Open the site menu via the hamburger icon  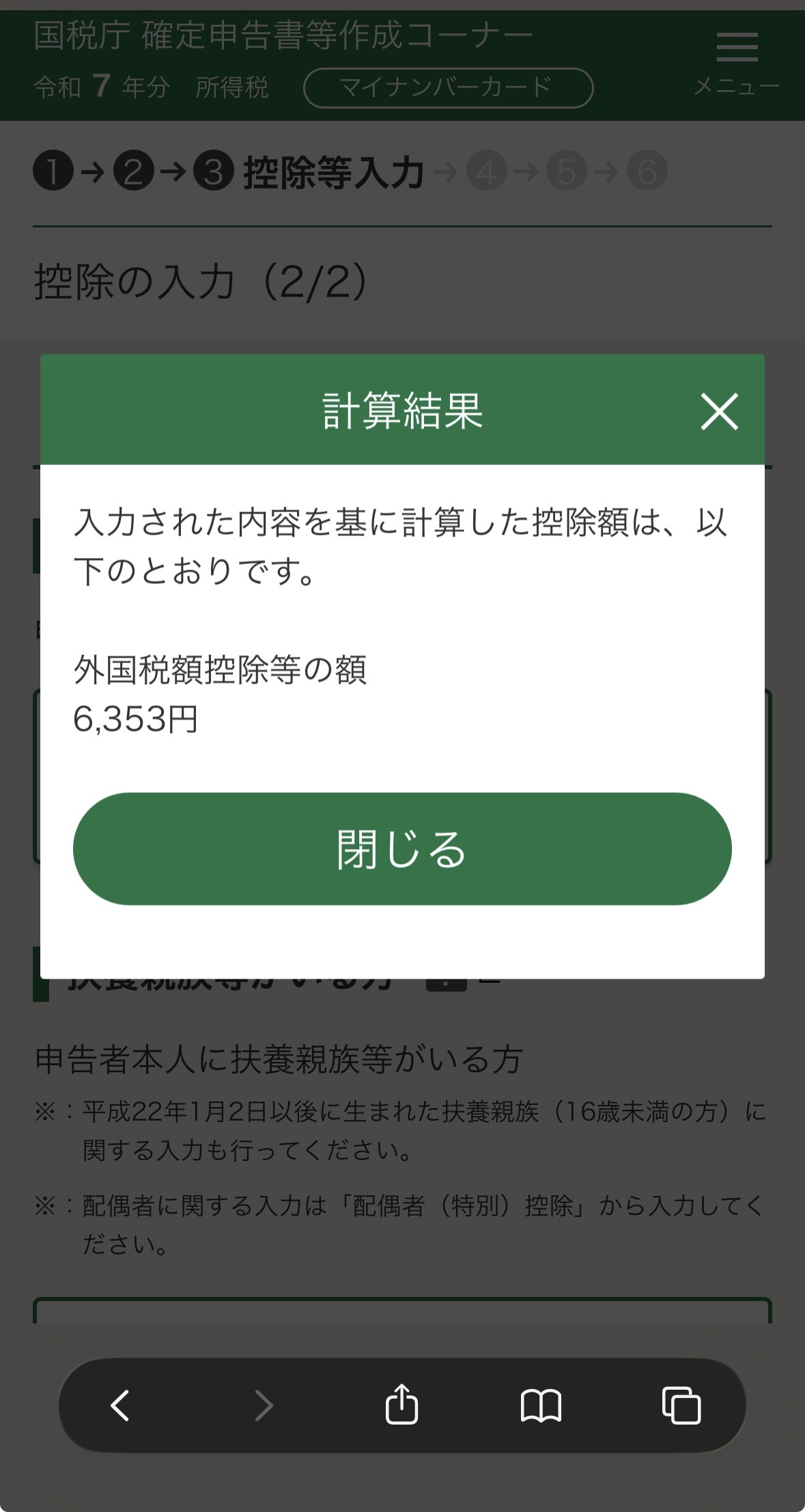(738, 48)
